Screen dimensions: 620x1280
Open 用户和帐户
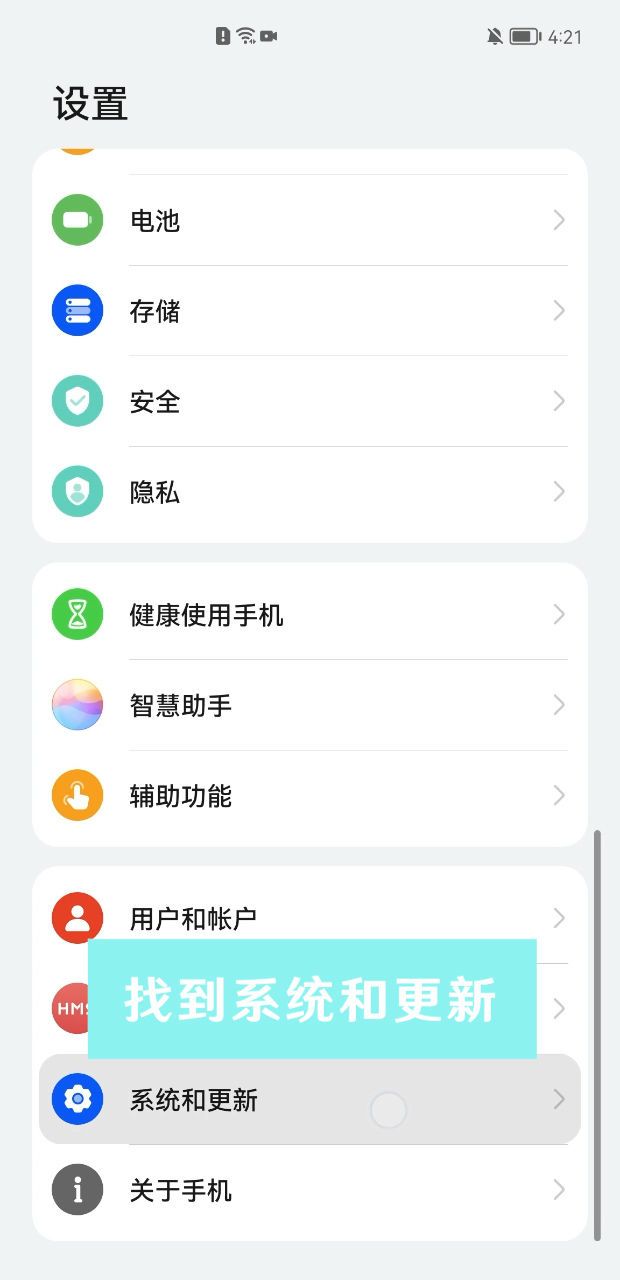coord(310,918)
